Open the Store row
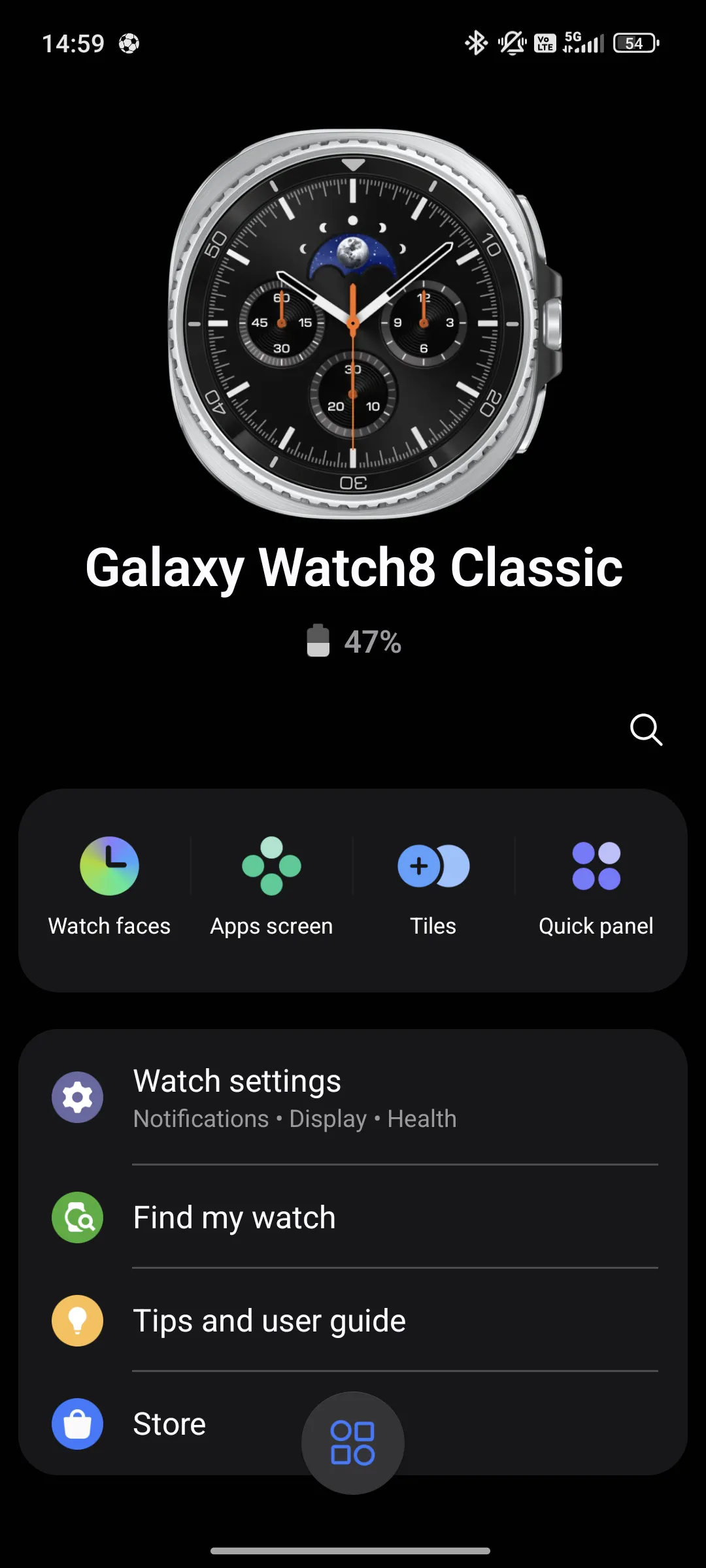This screenshot has width=706, height=1568. [x=353, y=1424]
